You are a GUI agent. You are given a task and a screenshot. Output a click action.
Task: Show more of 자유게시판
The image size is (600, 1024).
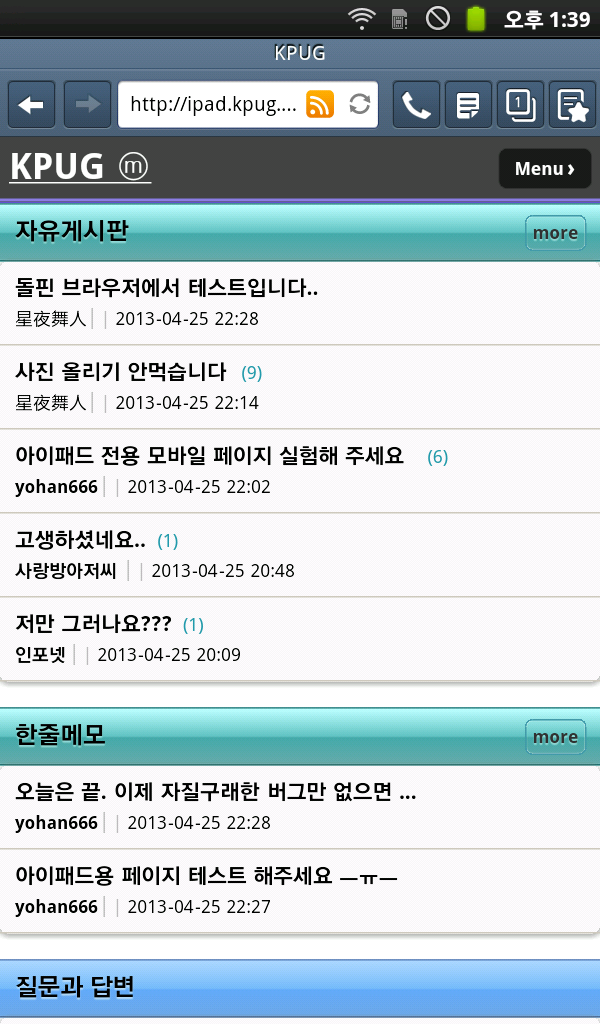click(x=555, y=233)
